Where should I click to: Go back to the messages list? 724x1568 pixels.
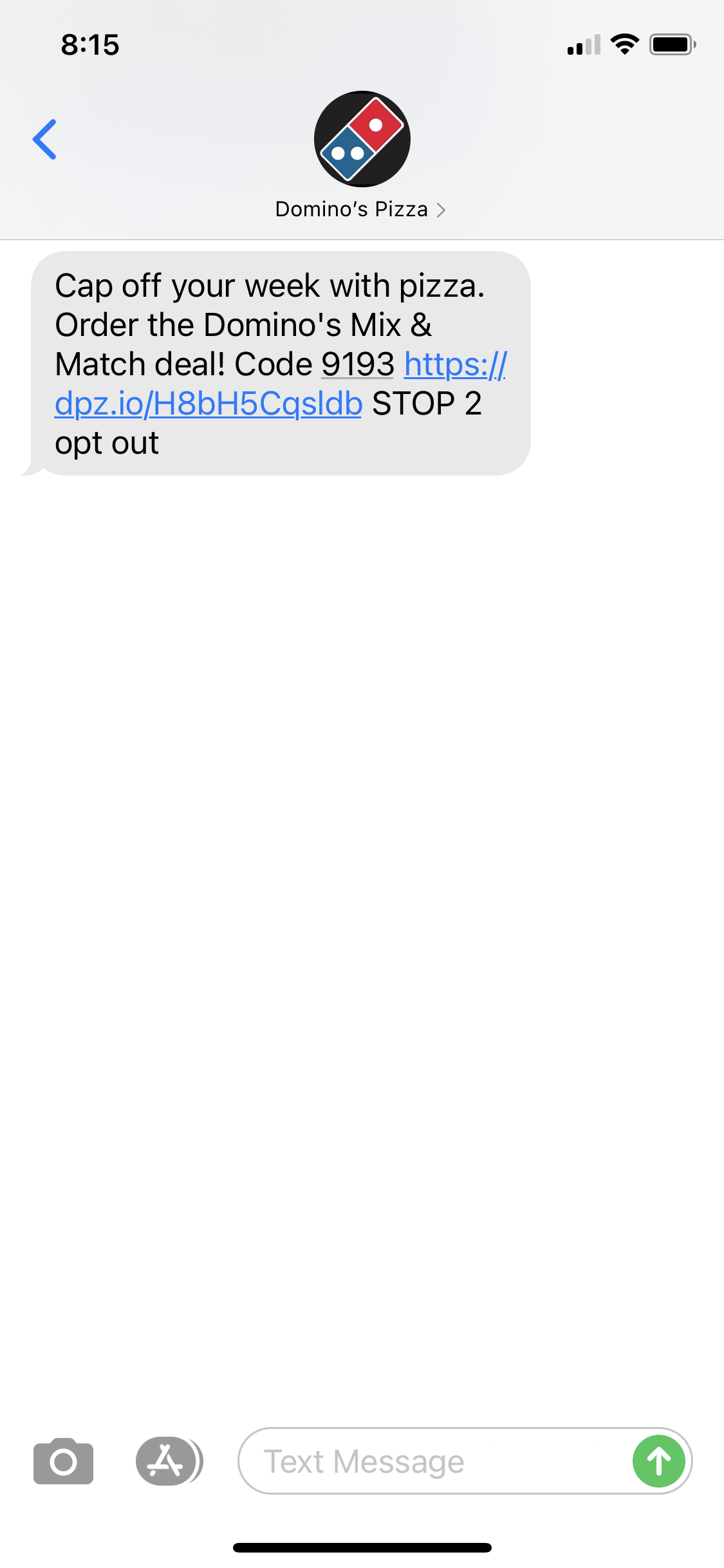tap(45, 139)
